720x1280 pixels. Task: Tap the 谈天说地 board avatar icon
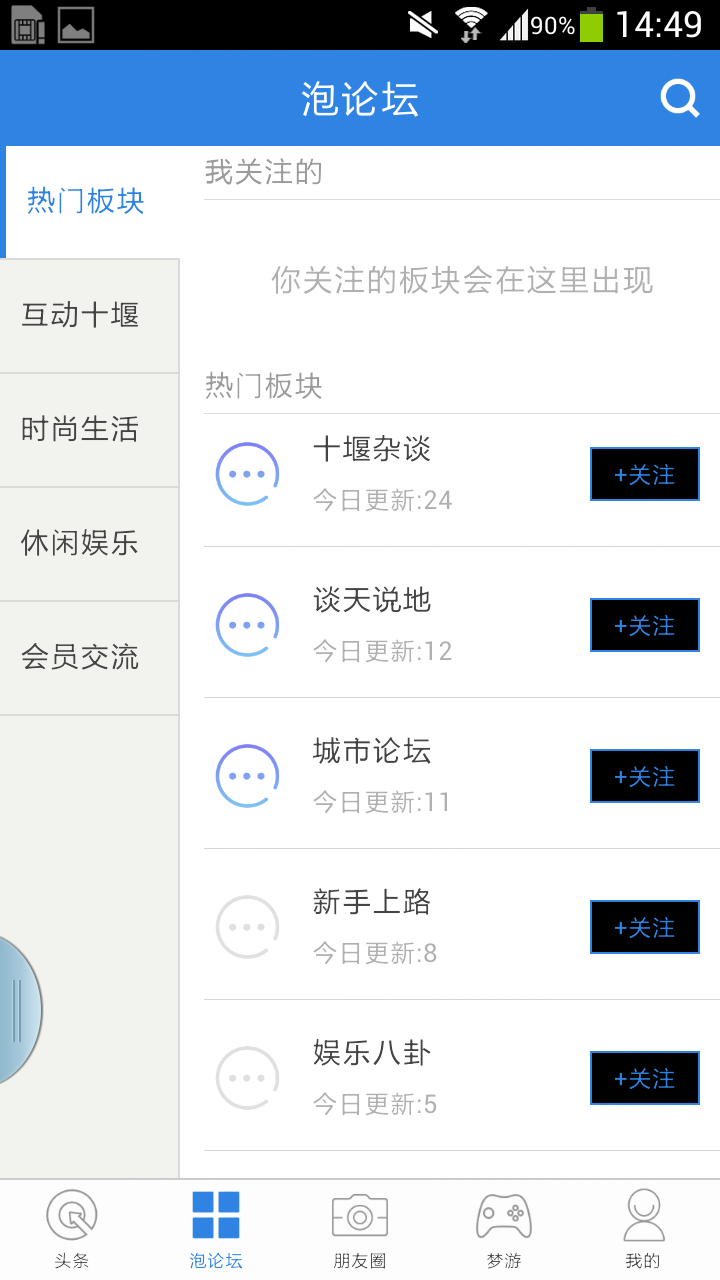(247, 624)
